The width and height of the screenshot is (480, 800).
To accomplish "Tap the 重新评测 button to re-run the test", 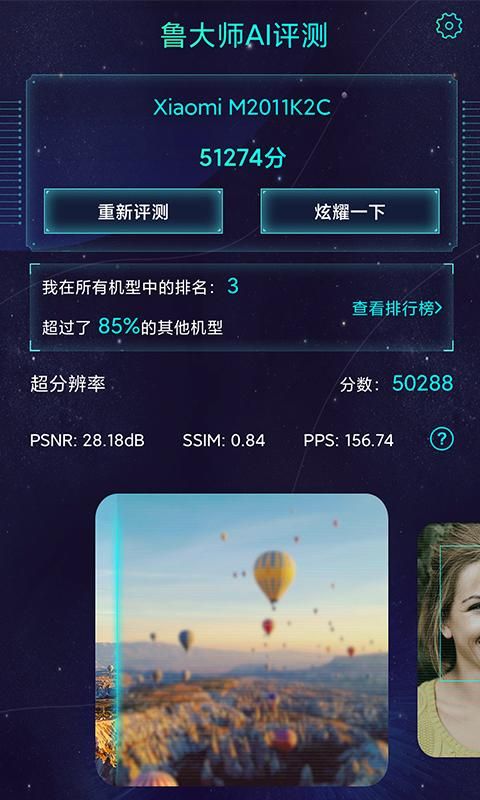I will coord(133,211).
